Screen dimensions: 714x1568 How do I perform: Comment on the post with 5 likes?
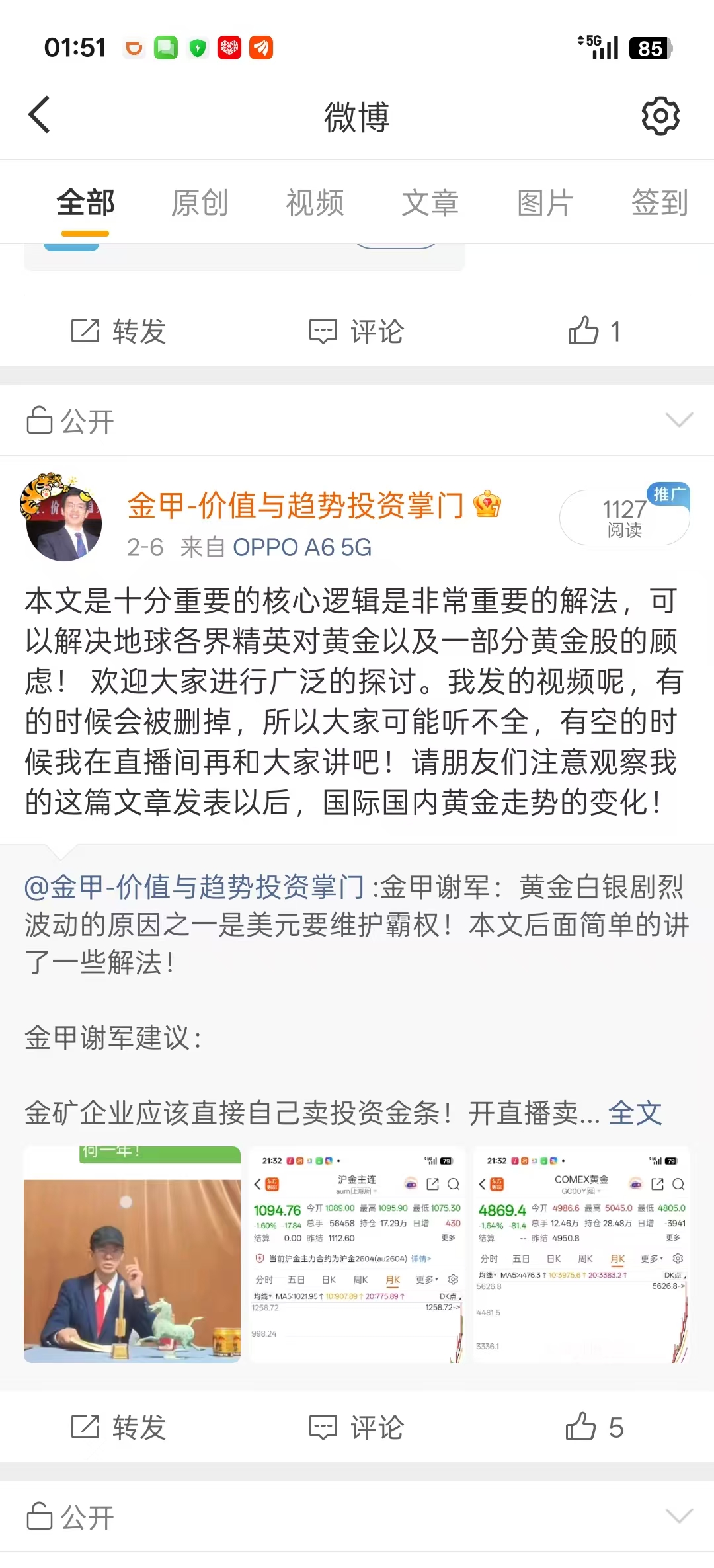point(357,1427)
